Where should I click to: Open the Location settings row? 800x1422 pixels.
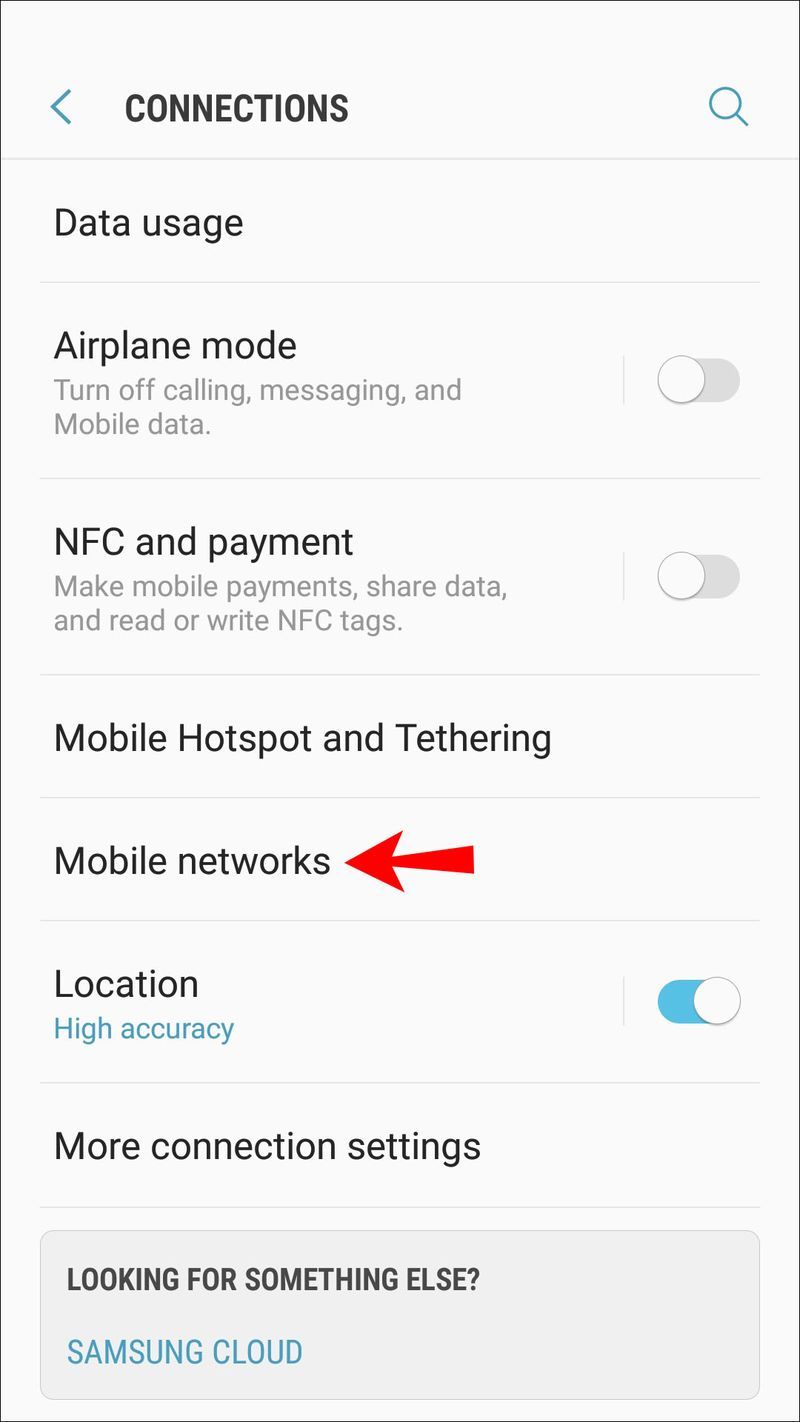(330, 1002)
